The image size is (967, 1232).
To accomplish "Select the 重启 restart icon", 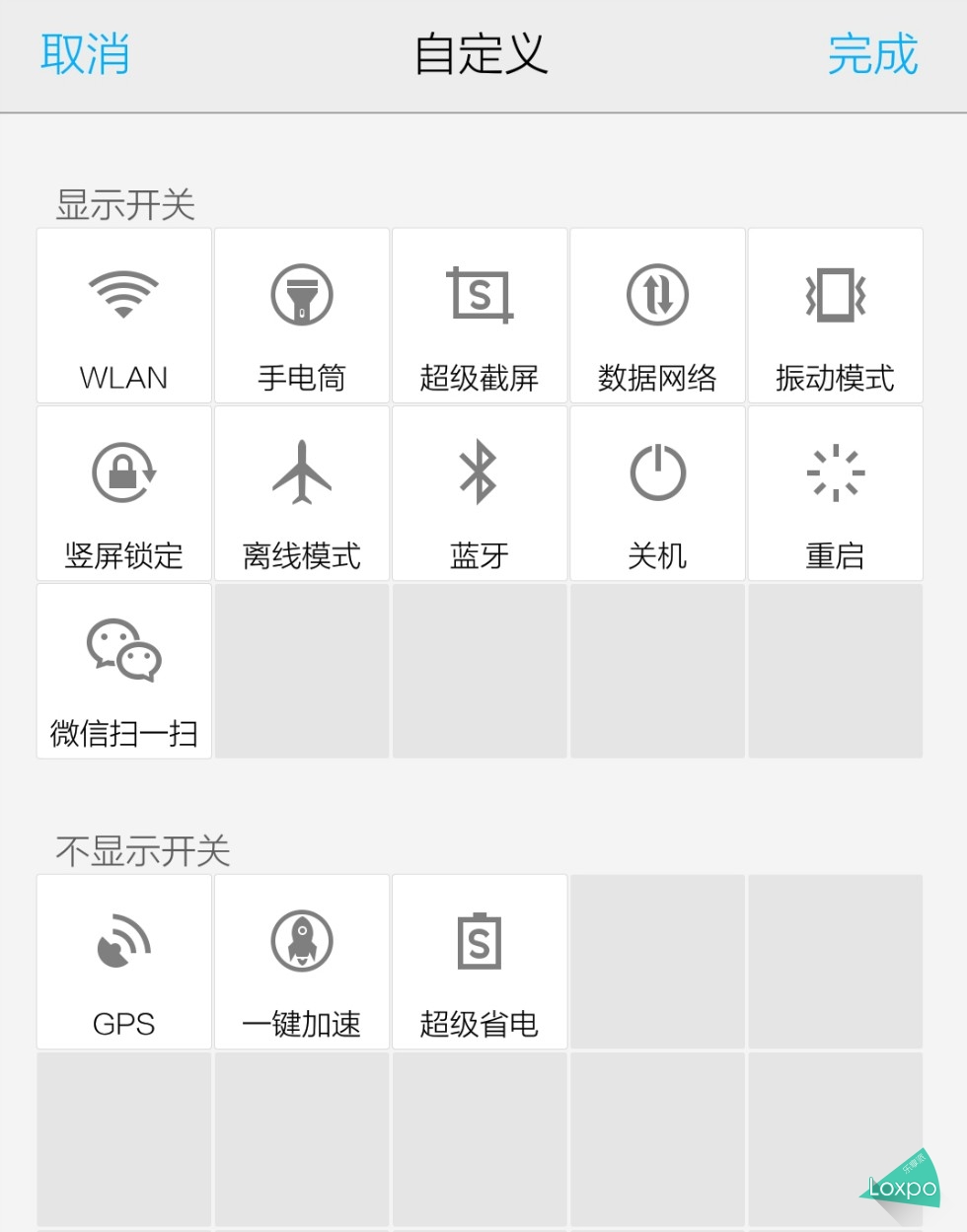I will tap(835, 472).
